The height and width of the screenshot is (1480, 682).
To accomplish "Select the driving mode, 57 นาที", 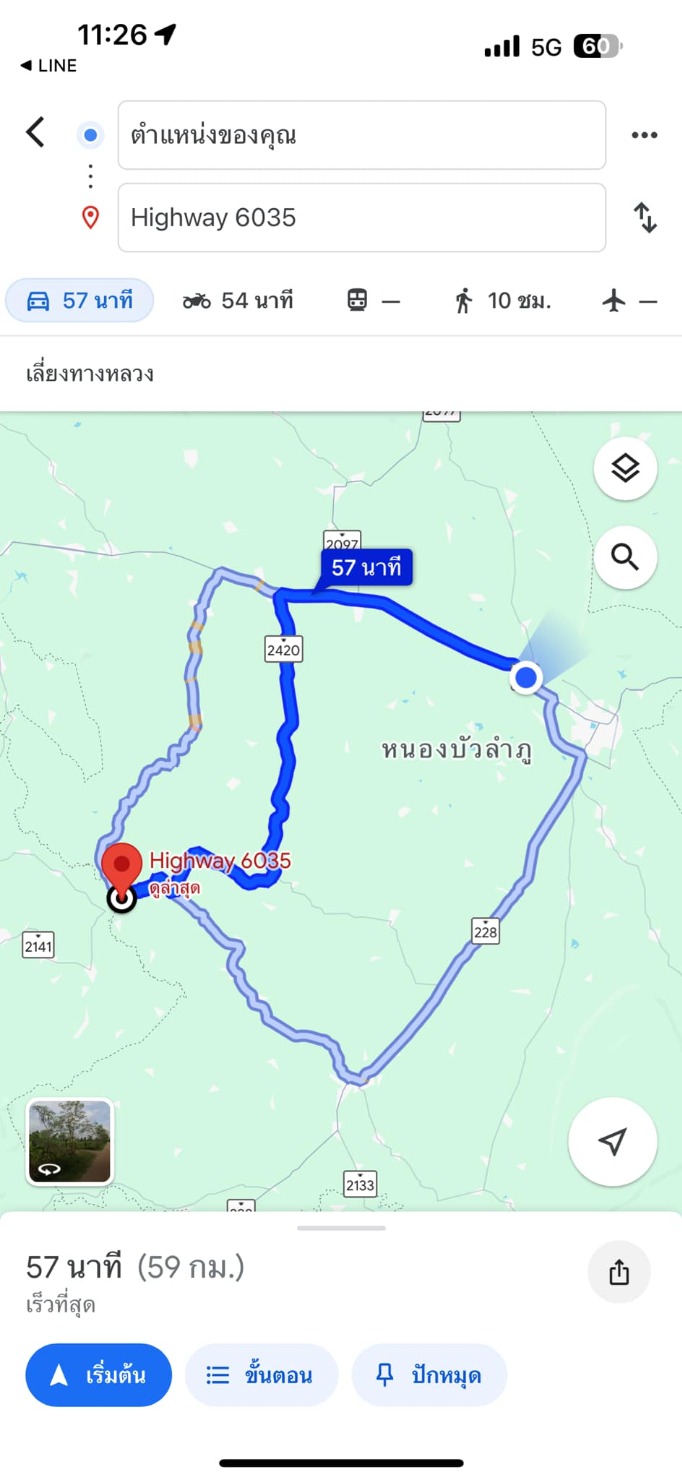I will click(x=80, y=300).
